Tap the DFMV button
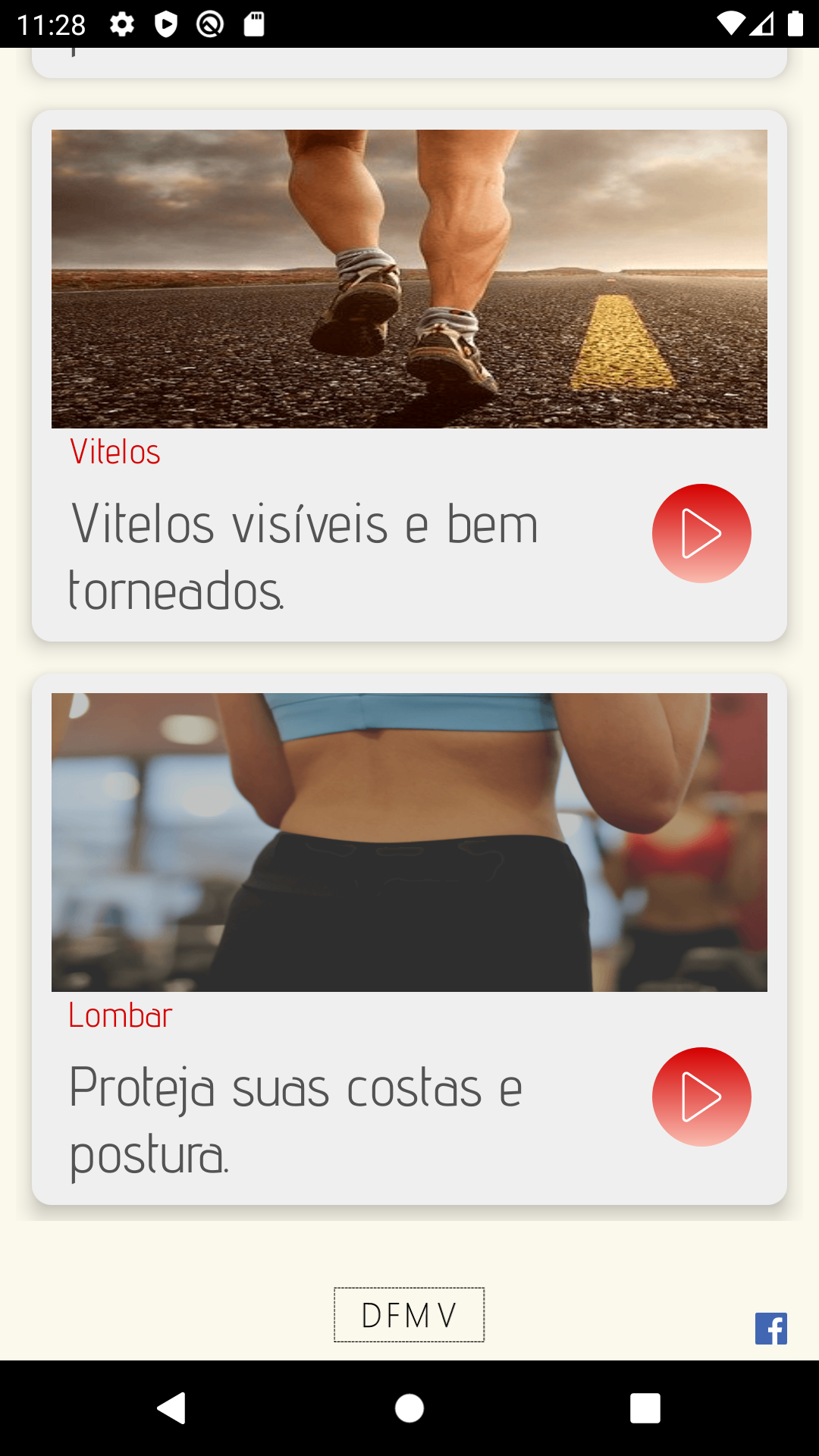This screenshot has width=819, height=1456. click(x=409, y=1314)
